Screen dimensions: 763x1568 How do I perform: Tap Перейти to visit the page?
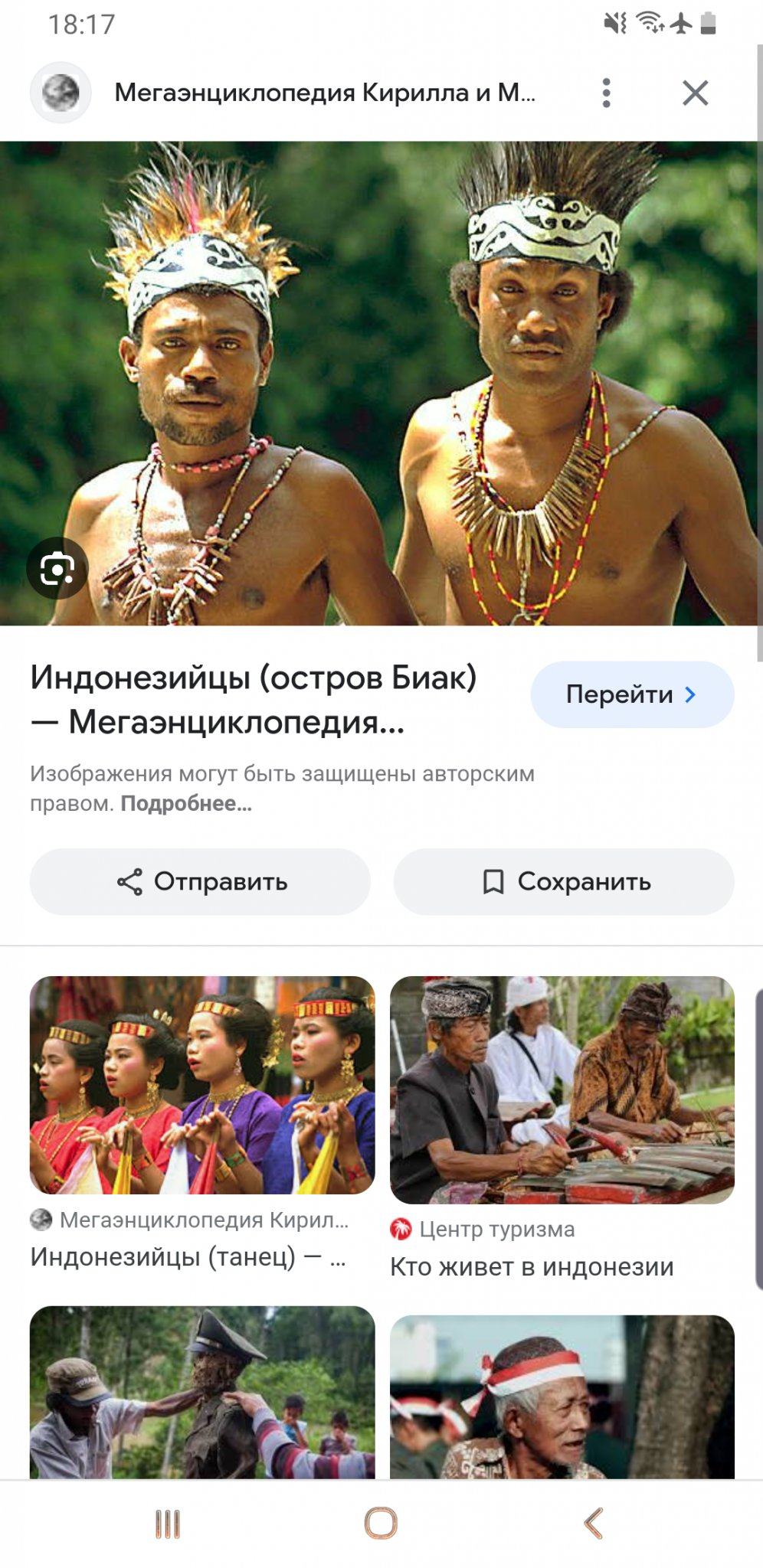click(x=632, y=694)
